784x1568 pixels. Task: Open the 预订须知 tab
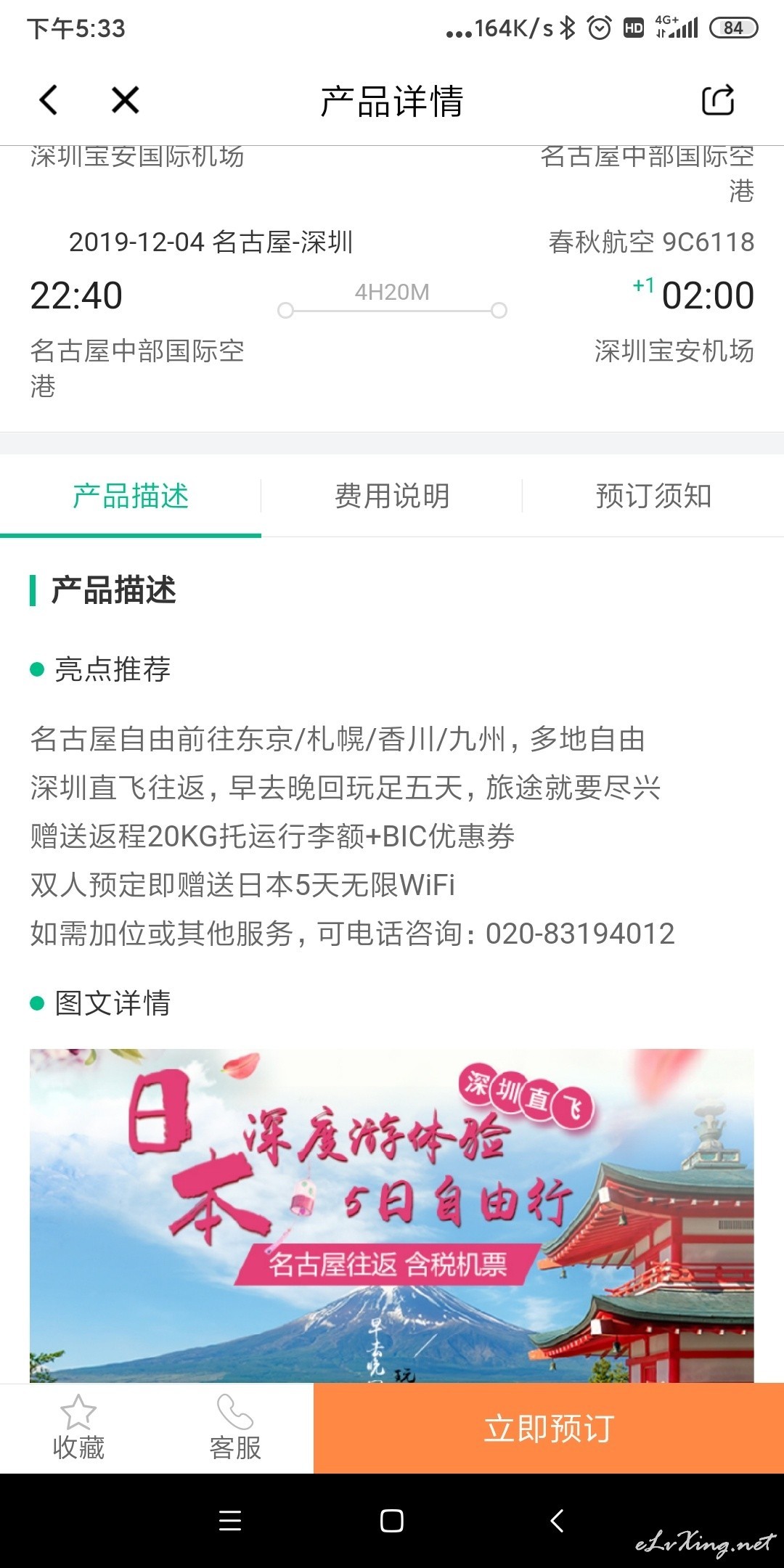pyautogui.click(x=653, y=497)
